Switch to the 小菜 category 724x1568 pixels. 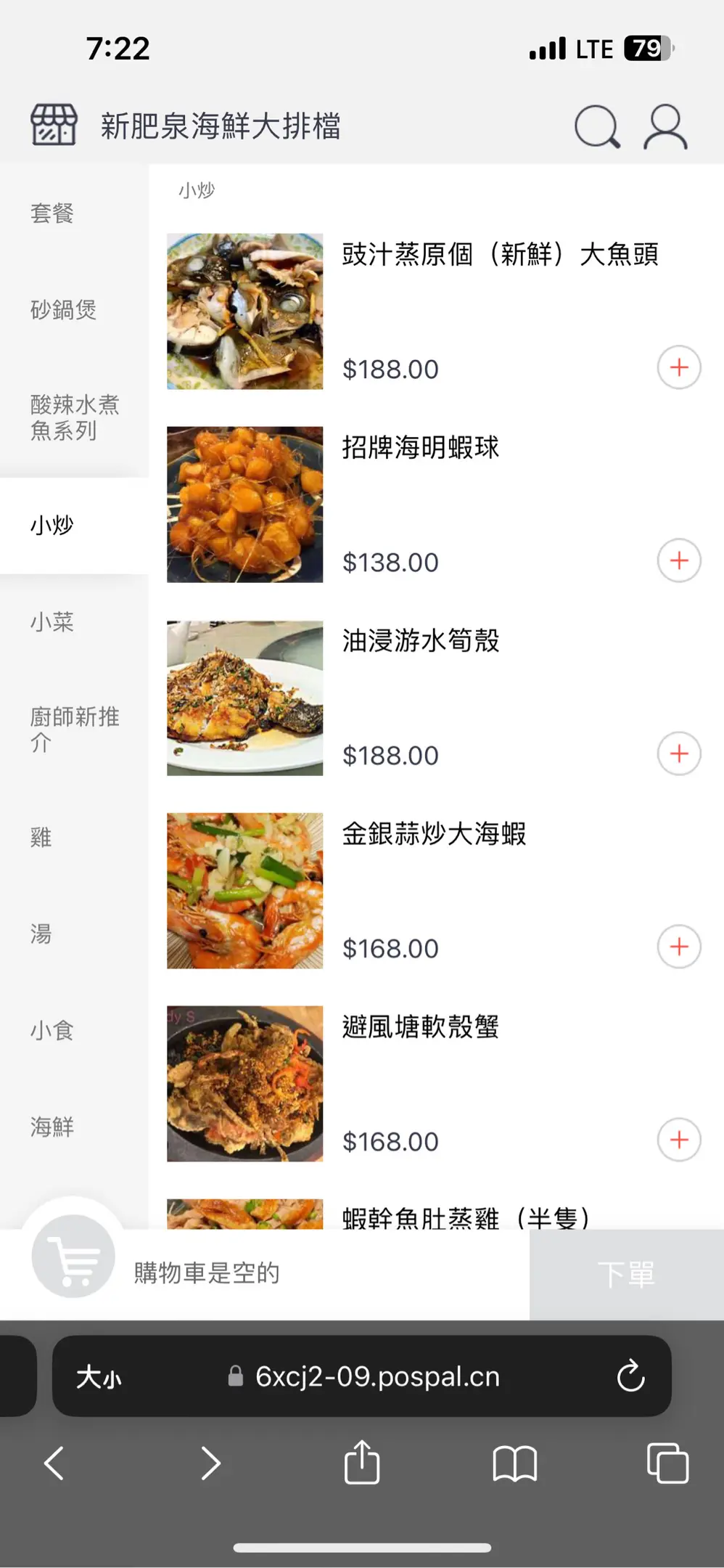tap(52, 622)
